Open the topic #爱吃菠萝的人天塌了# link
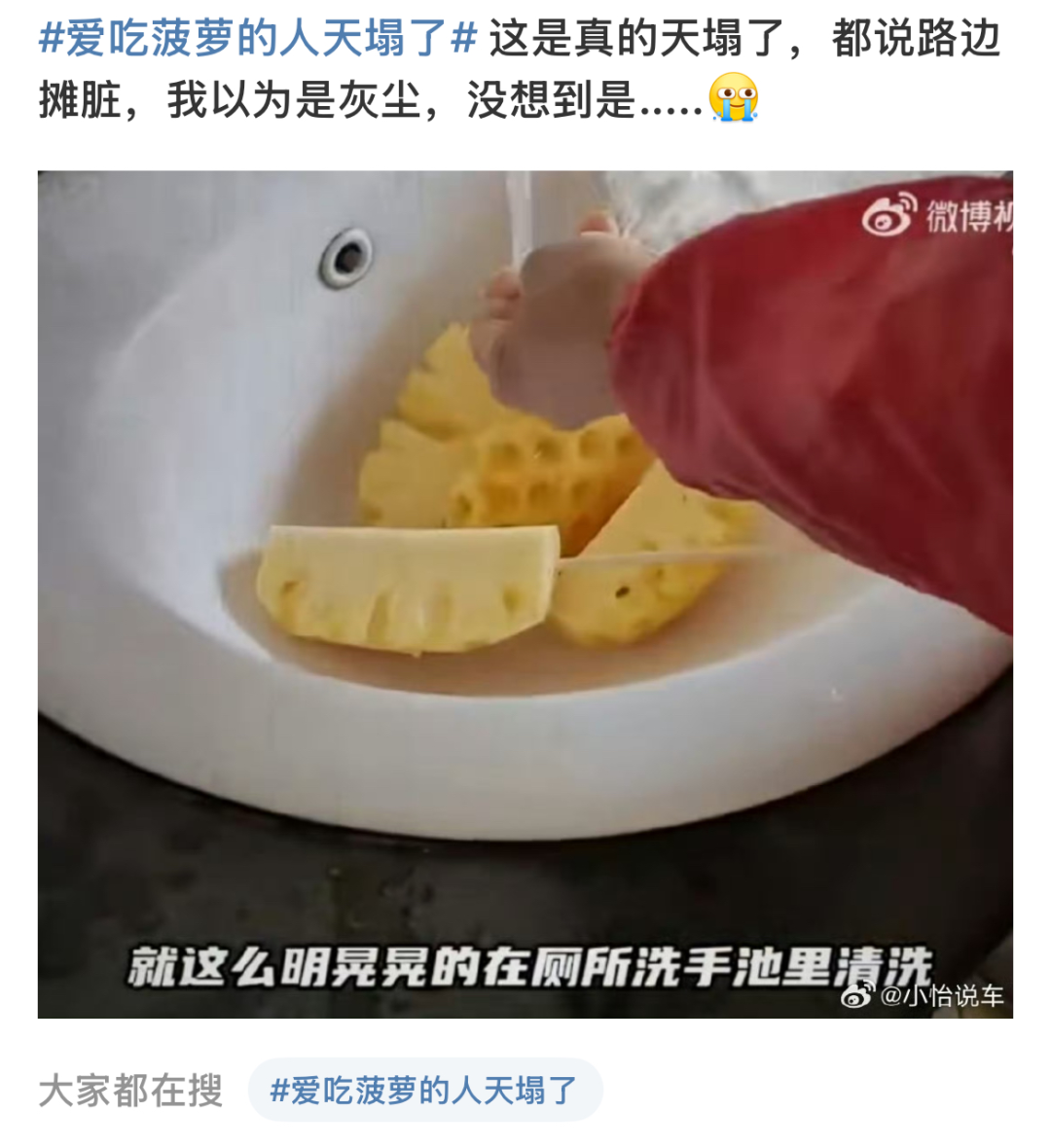Image resolution: width=1051 pixels, height=1148 pixels. pyautogui.click(x=253, y=46)
